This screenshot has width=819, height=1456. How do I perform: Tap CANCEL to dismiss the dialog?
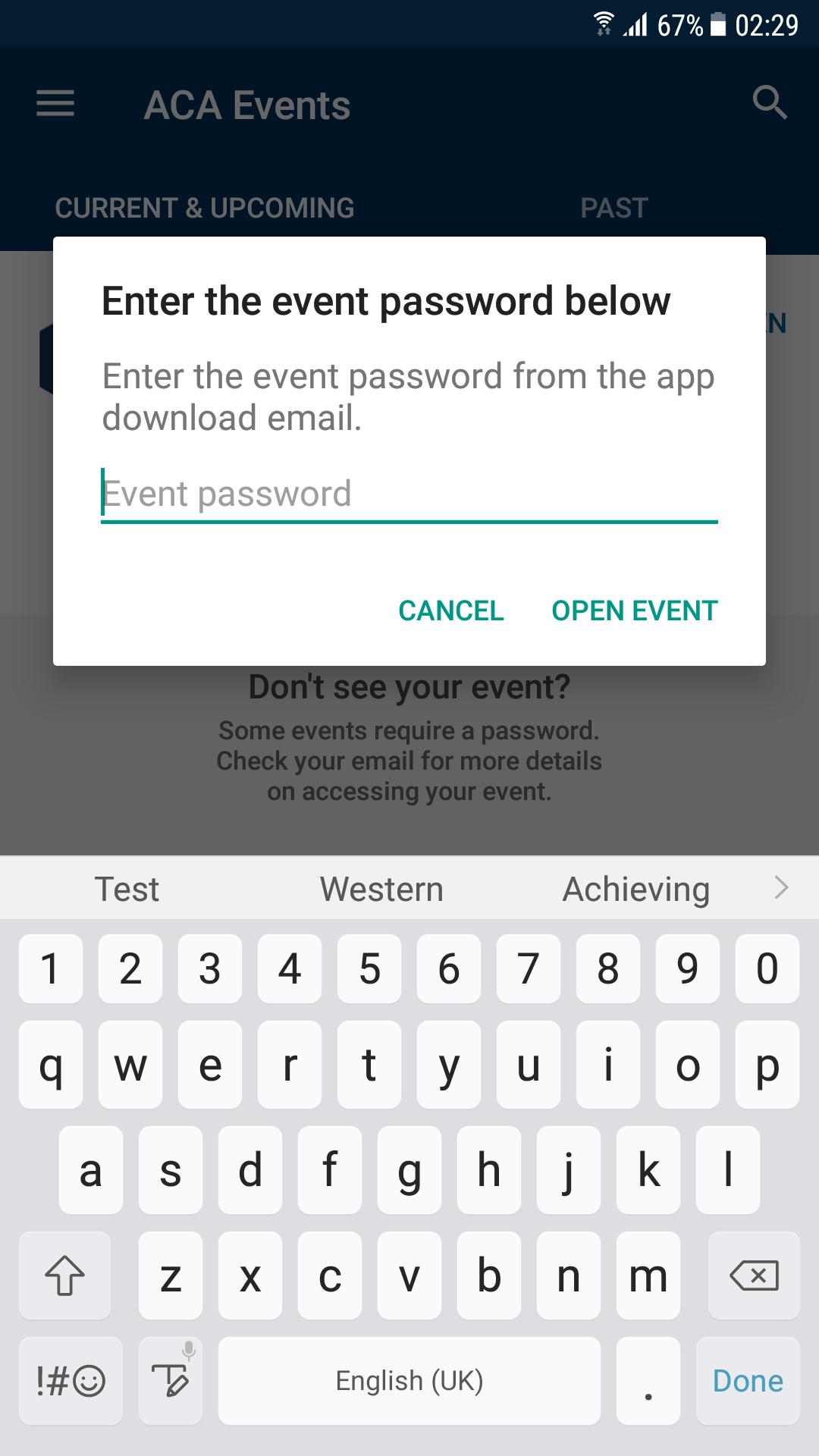(x=450, y=610)
